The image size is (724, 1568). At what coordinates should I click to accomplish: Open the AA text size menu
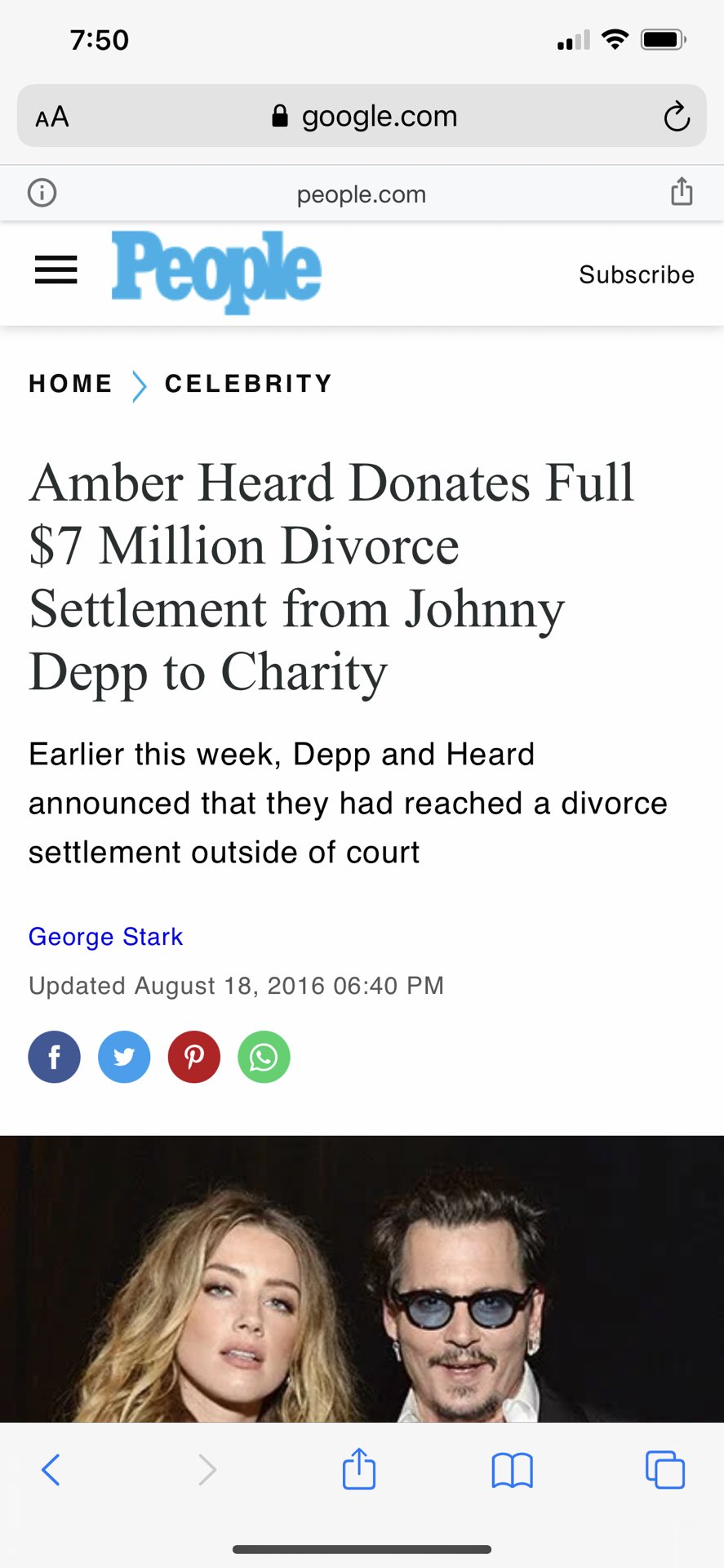tap(52, 117)
